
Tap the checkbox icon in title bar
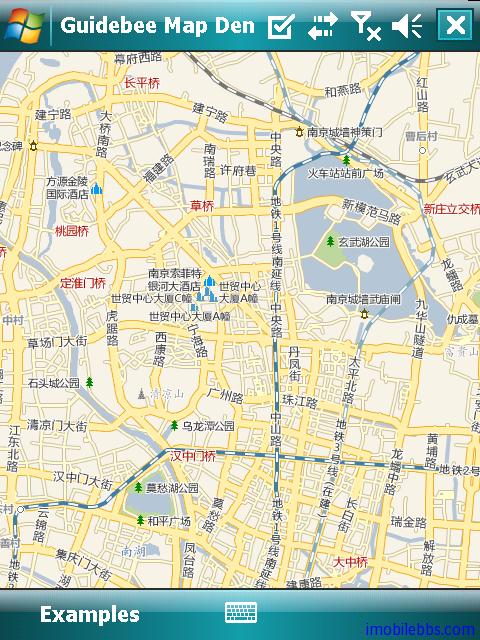[281, 26]
